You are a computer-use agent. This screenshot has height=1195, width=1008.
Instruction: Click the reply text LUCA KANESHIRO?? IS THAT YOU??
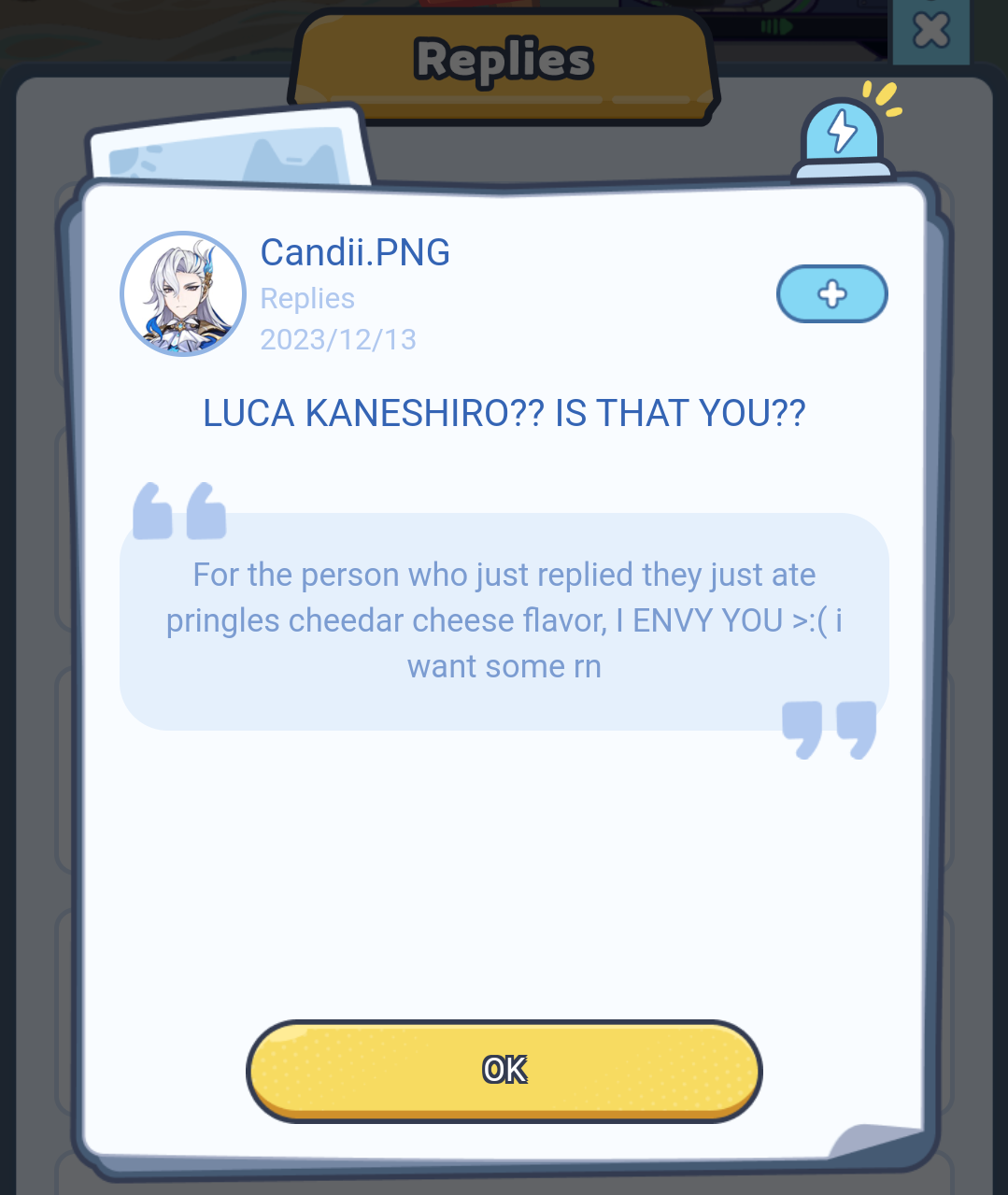coord(504,412)
